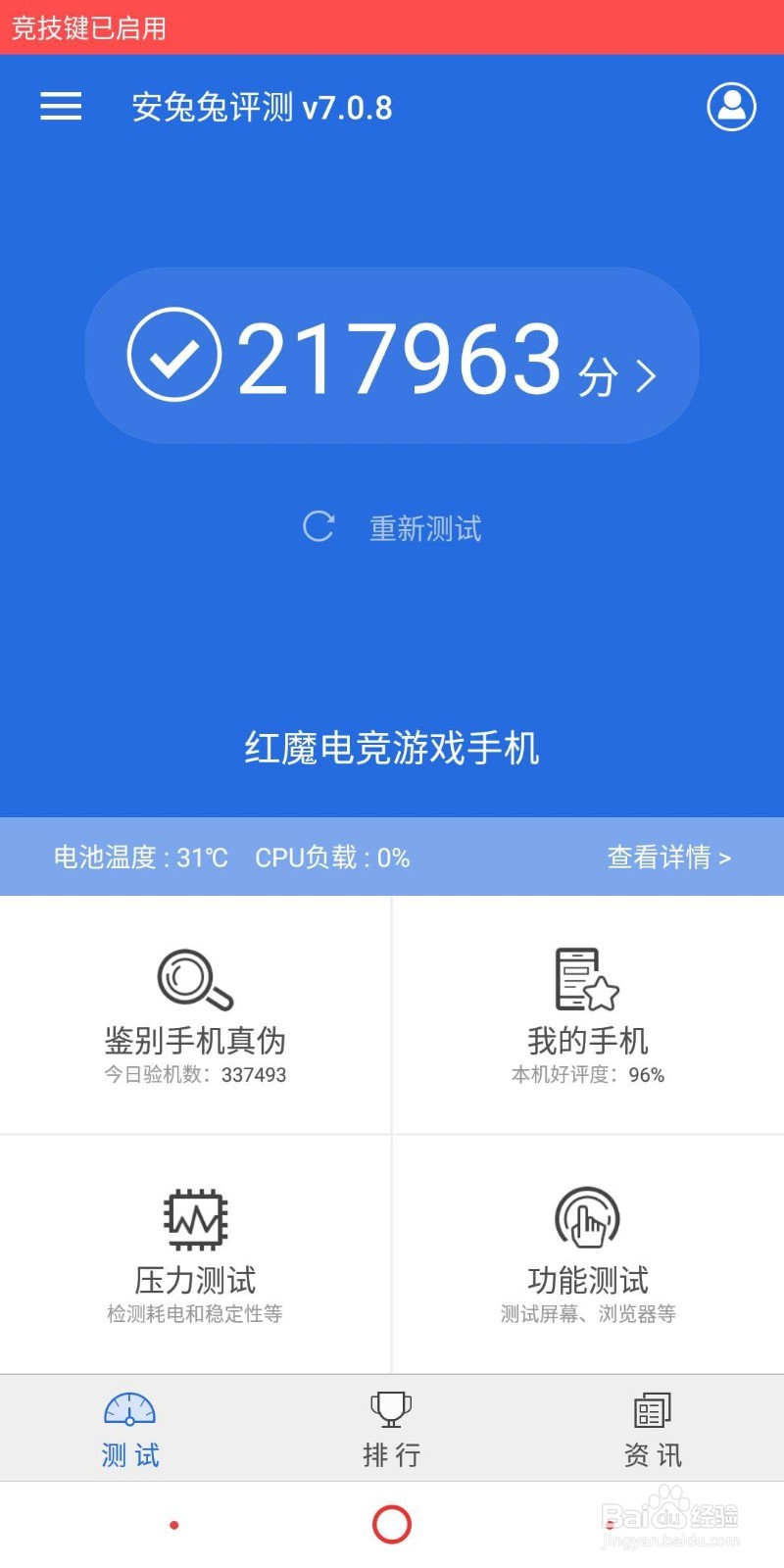
Task: Click the trophy icon above 排行
Action: pos(391,1409)
